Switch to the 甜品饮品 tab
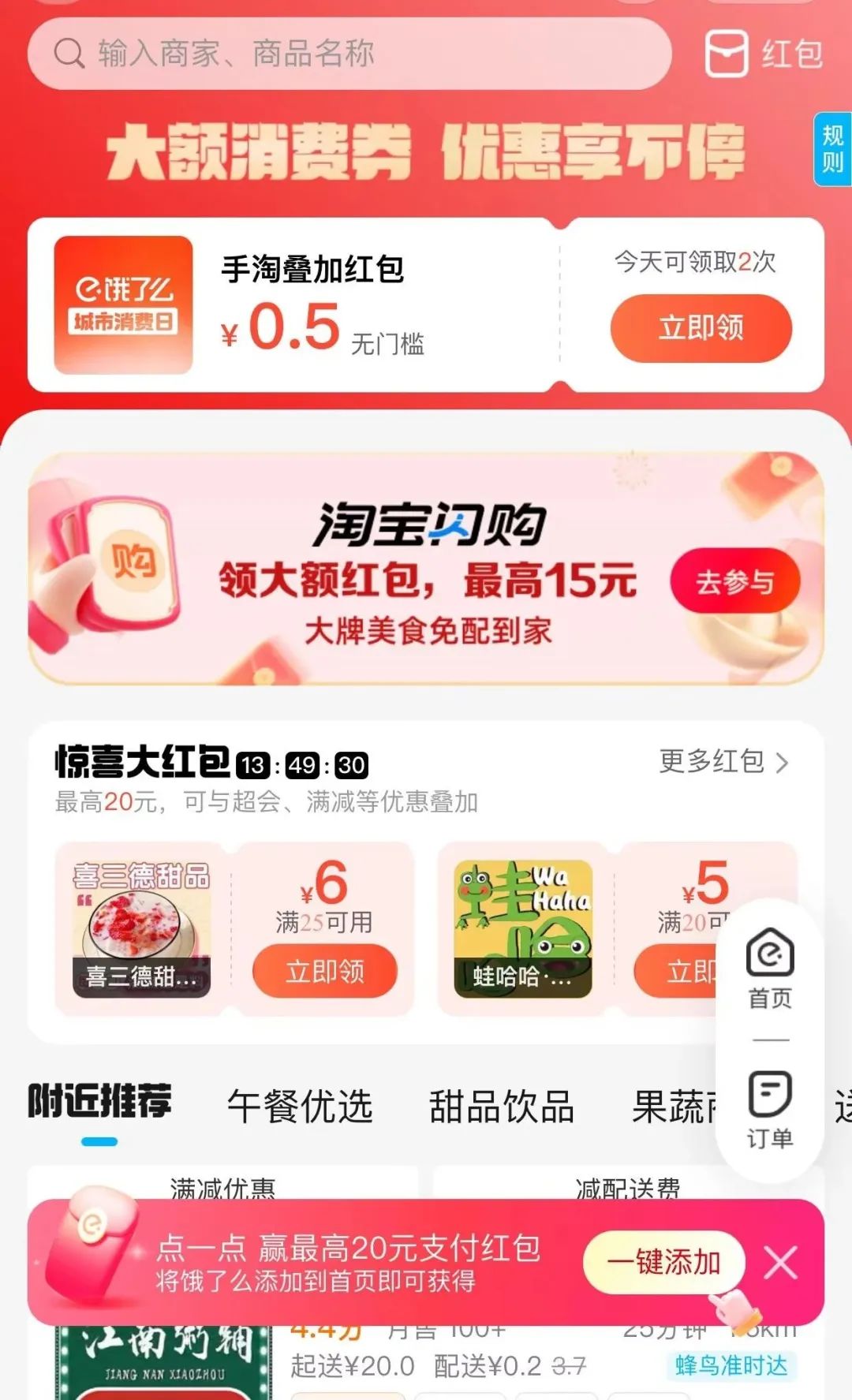Viewport: 852px width, 1400px height. 501,1106
